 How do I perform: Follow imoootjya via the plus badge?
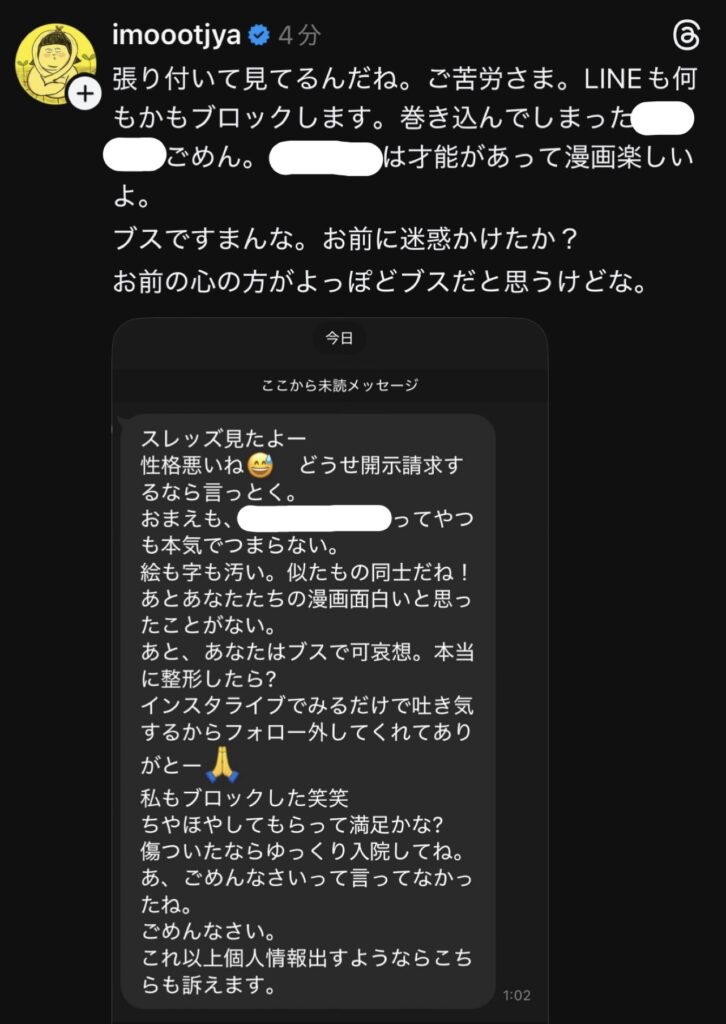pyautogui.click(x=86, y=94)
